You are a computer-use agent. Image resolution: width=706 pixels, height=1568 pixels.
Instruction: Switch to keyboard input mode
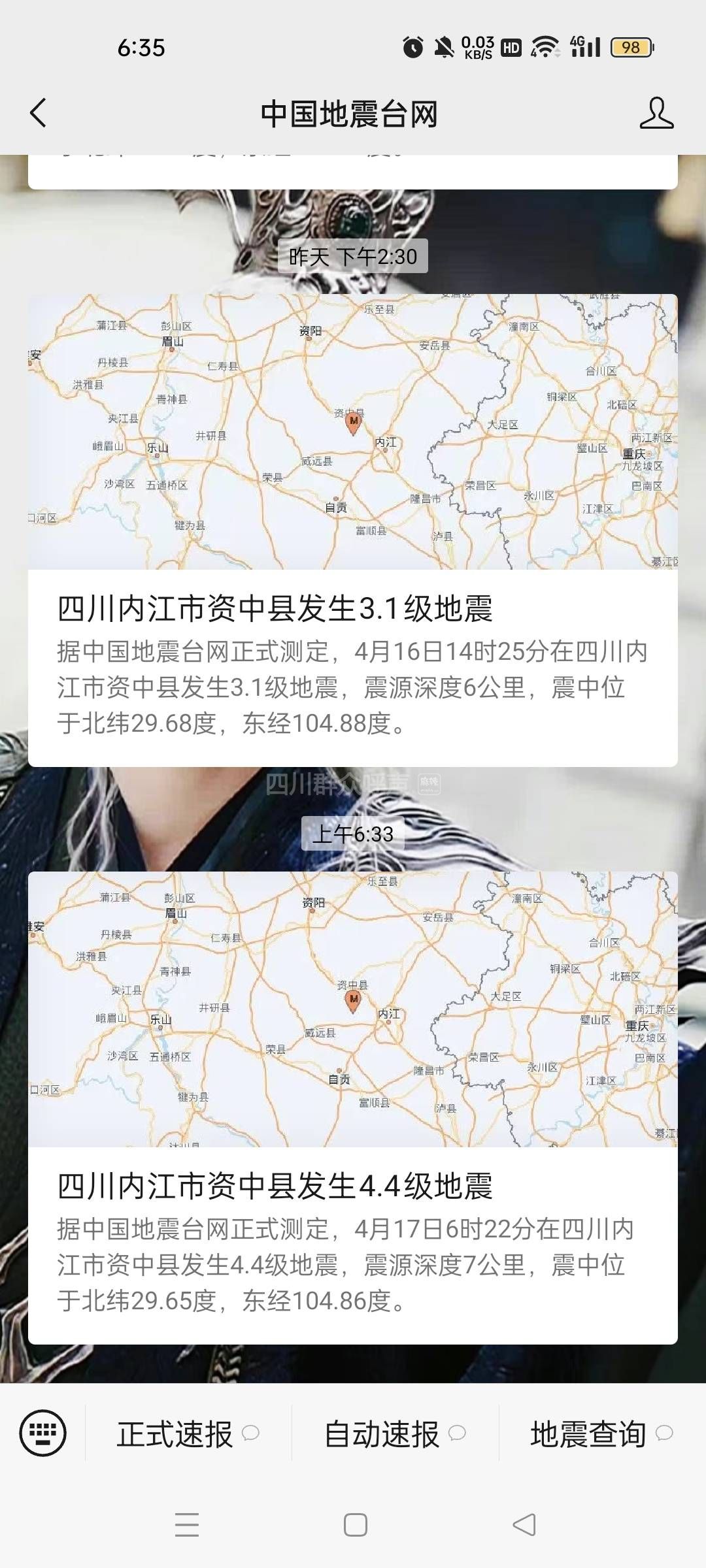tap(43, 1433)
